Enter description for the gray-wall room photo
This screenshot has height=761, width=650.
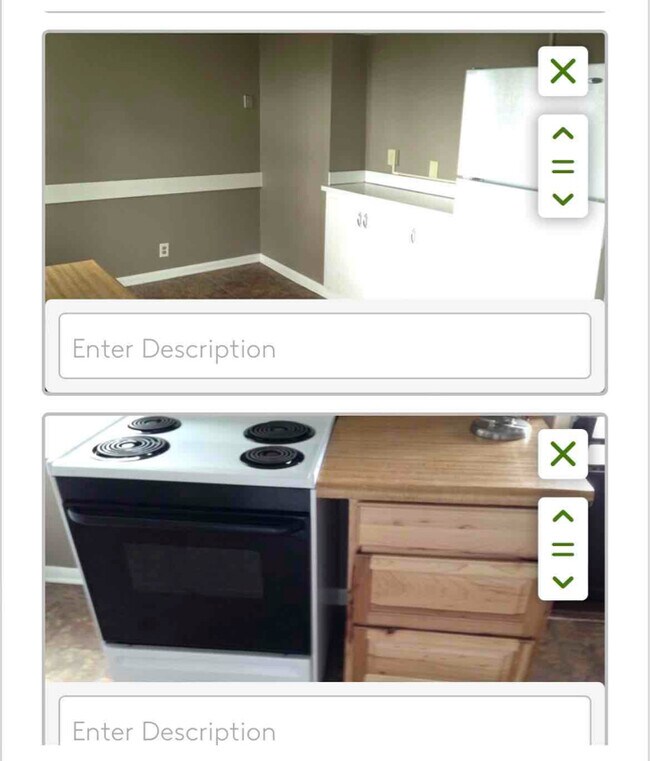click(324, 348)
